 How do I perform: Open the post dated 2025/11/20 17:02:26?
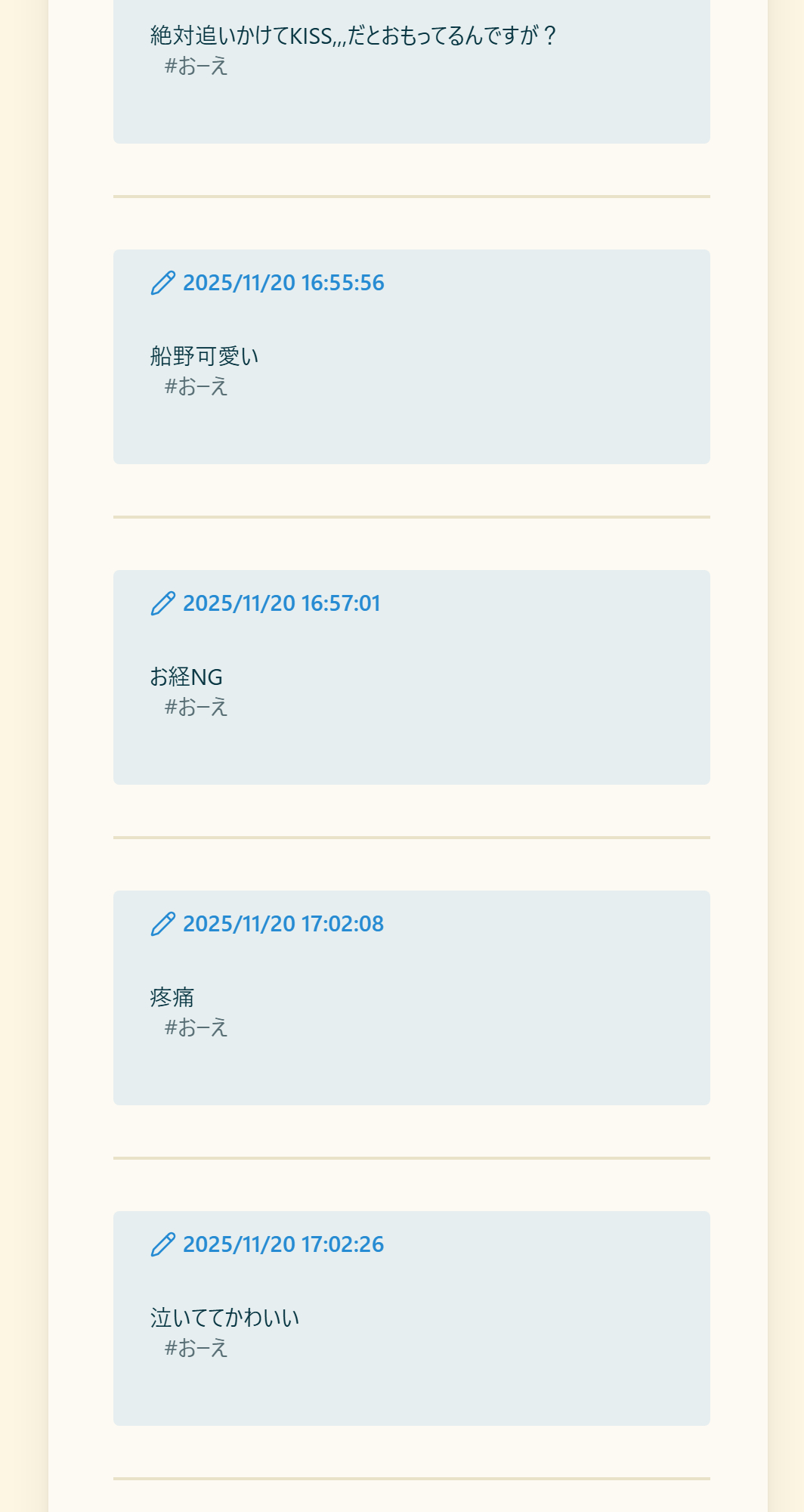coord(283,1244)
